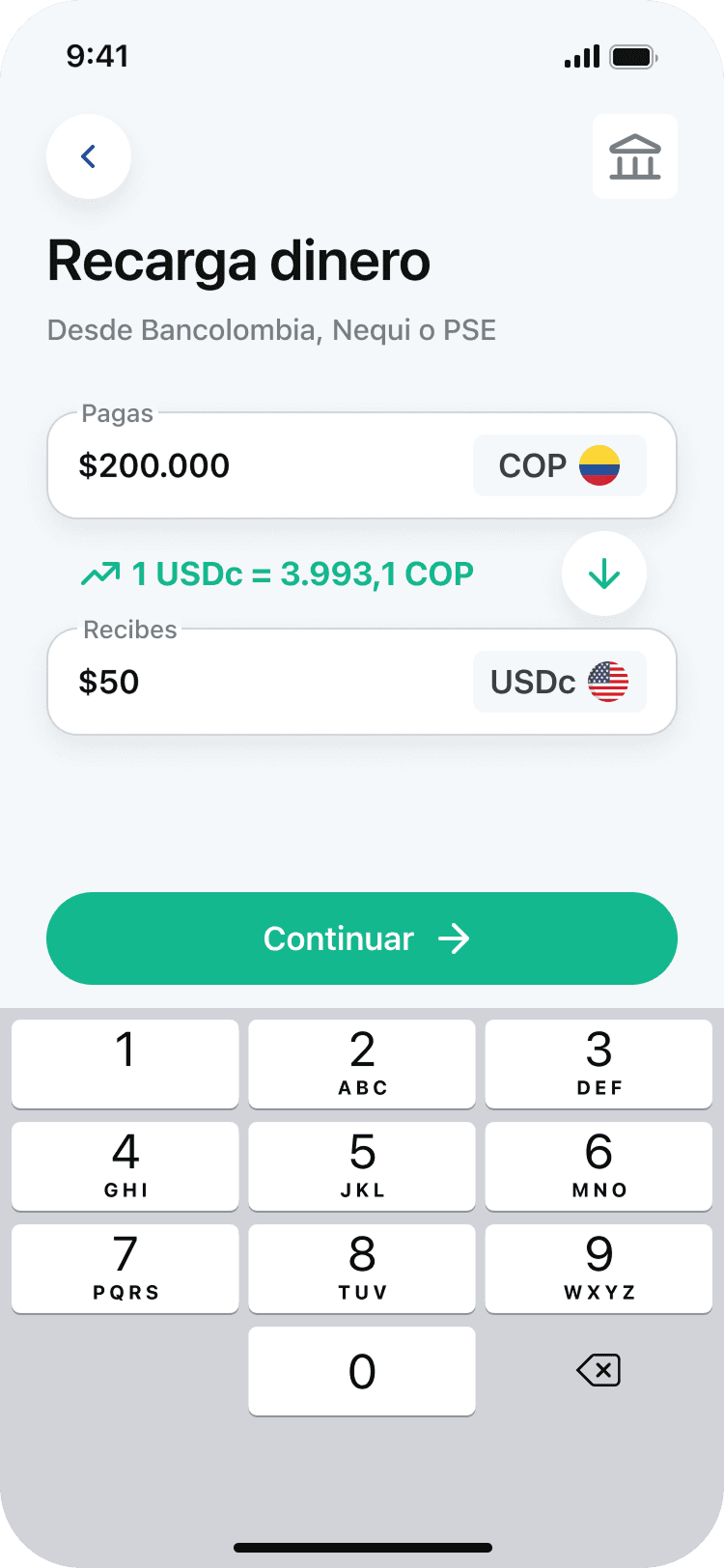Change the USDc currency selector
Screen dimensions: 724x1568
[x=560, y=682]
